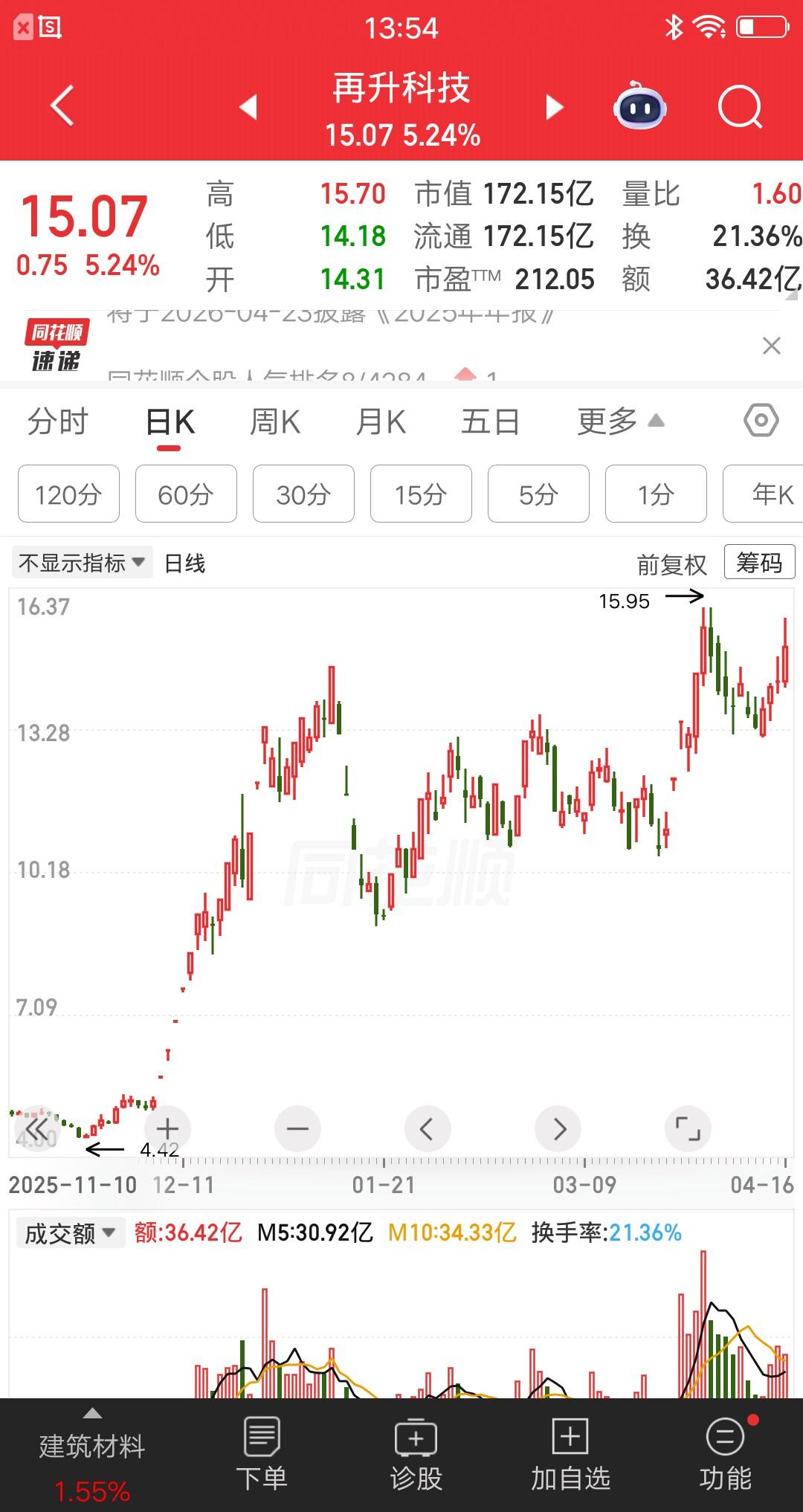Zoom out on chart with minus icon

(x=297, y=1128)
